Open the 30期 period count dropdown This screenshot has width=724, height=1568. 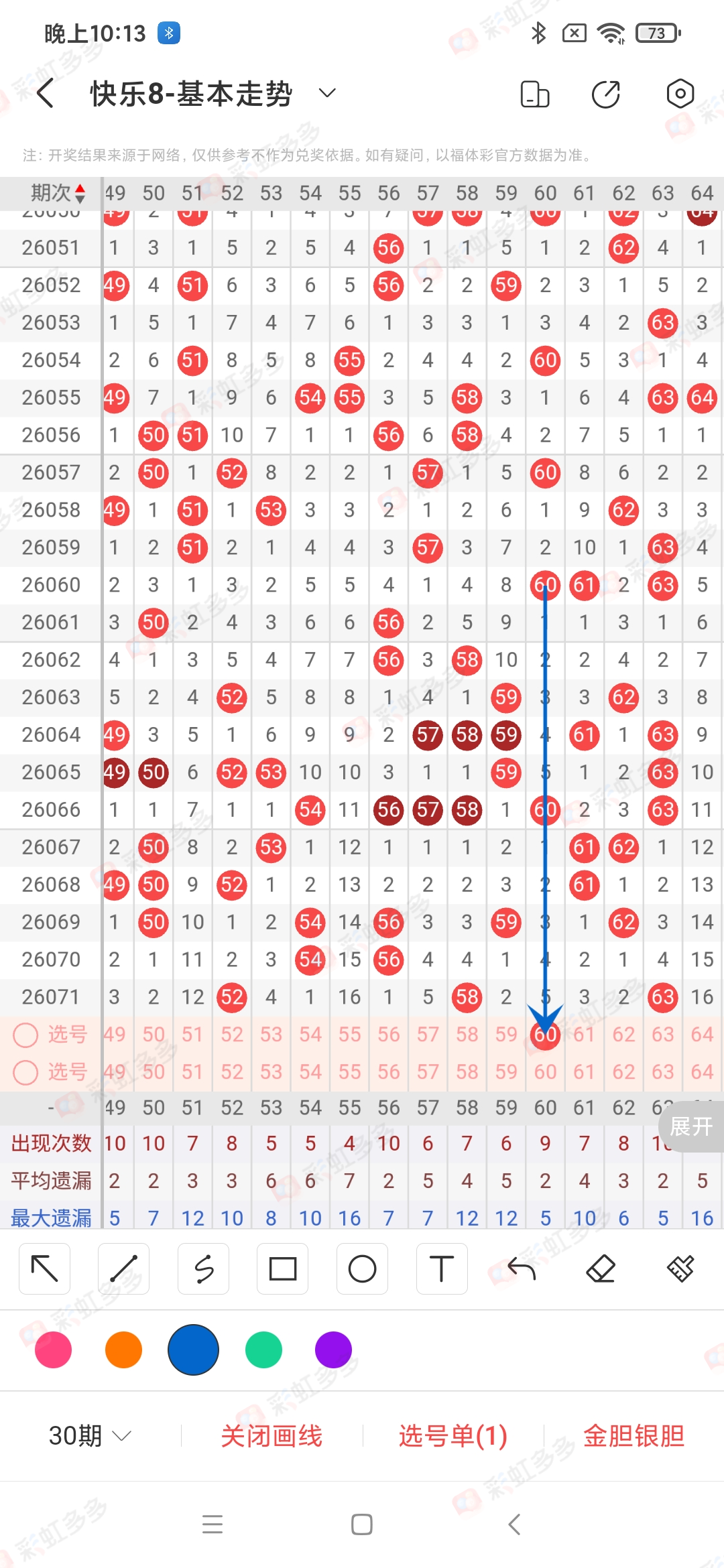pos(90,1435)
